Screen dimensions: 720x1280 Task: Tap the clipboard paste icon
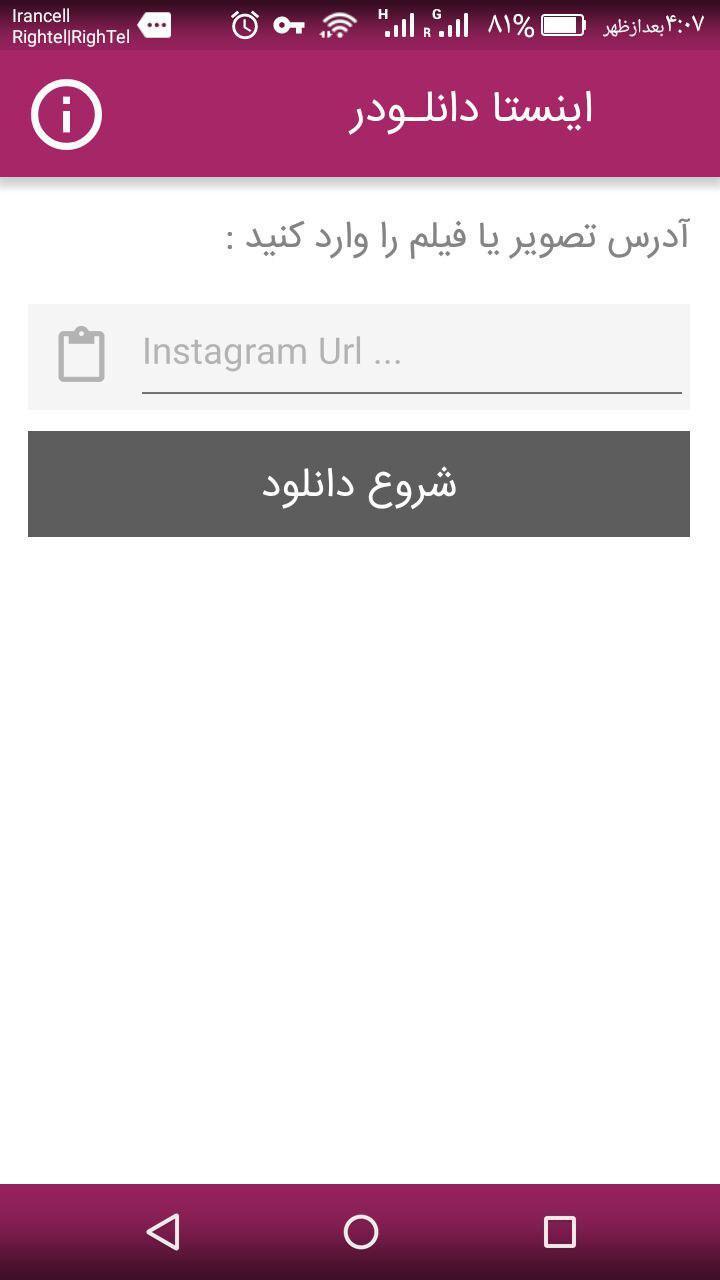click(x=81, y=355)
